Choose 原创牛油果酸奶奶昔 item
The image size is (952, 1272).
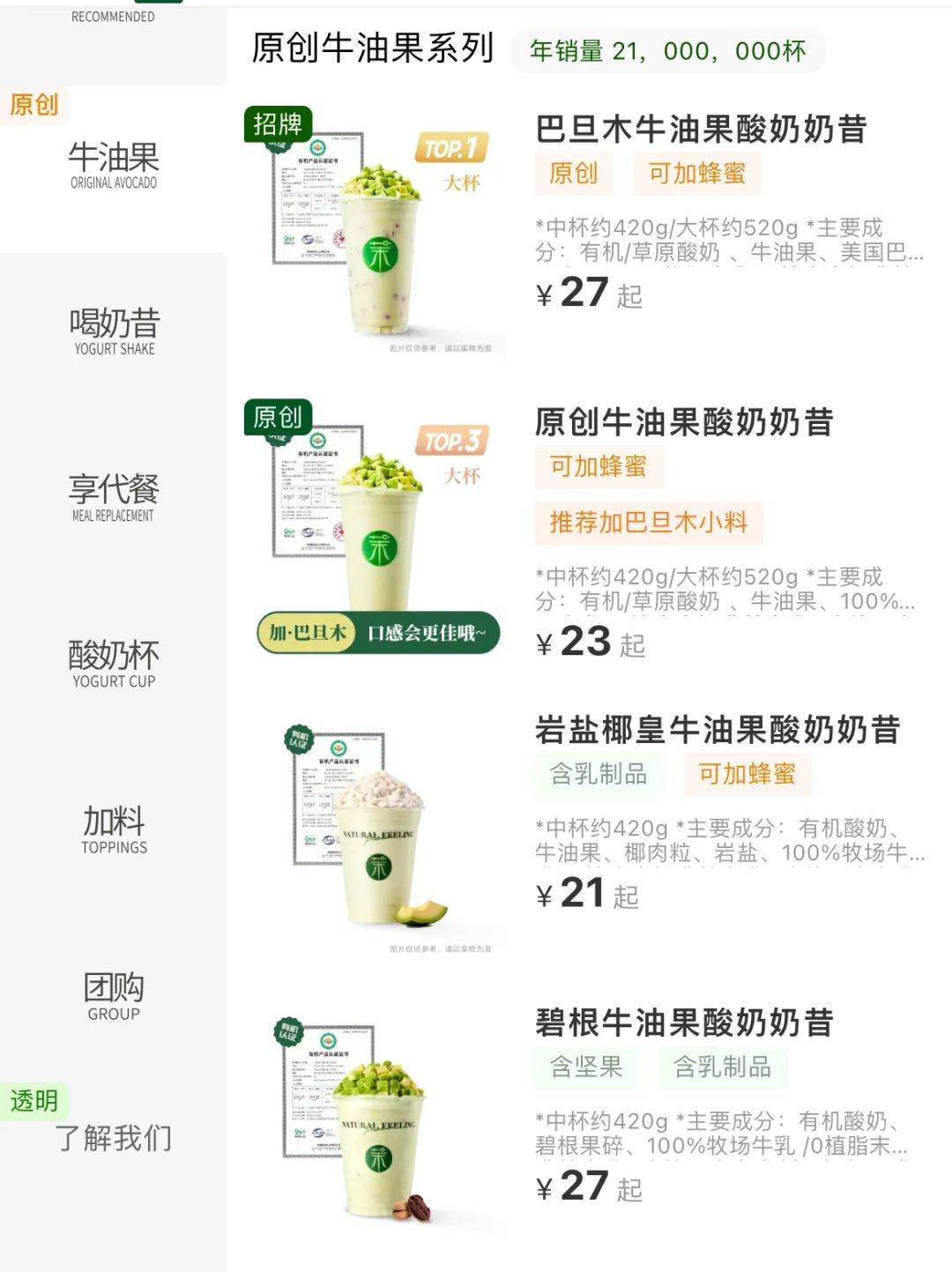(x=684, y=423)
